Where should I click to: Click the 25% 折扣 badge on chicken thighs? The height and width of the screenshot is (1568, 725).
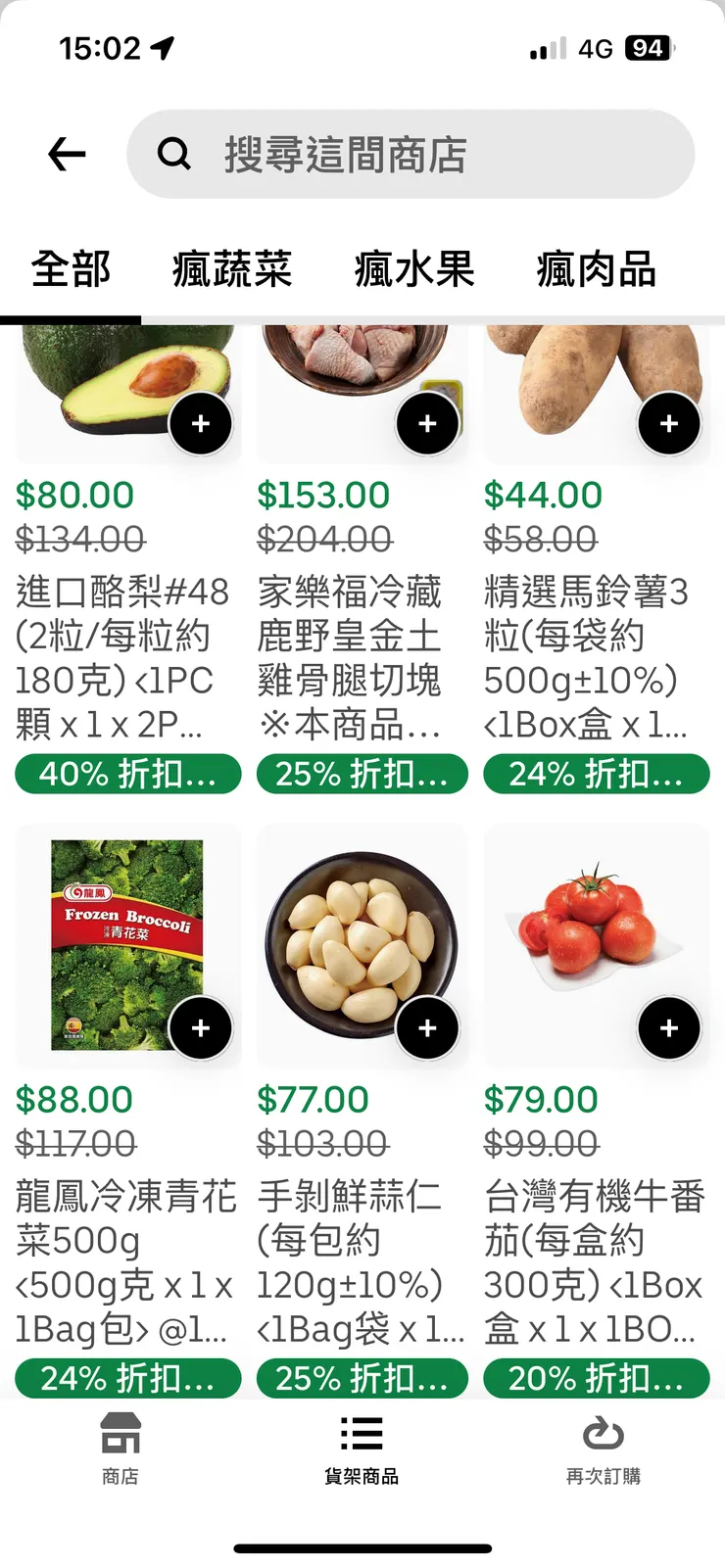click(x=362, y=774)
